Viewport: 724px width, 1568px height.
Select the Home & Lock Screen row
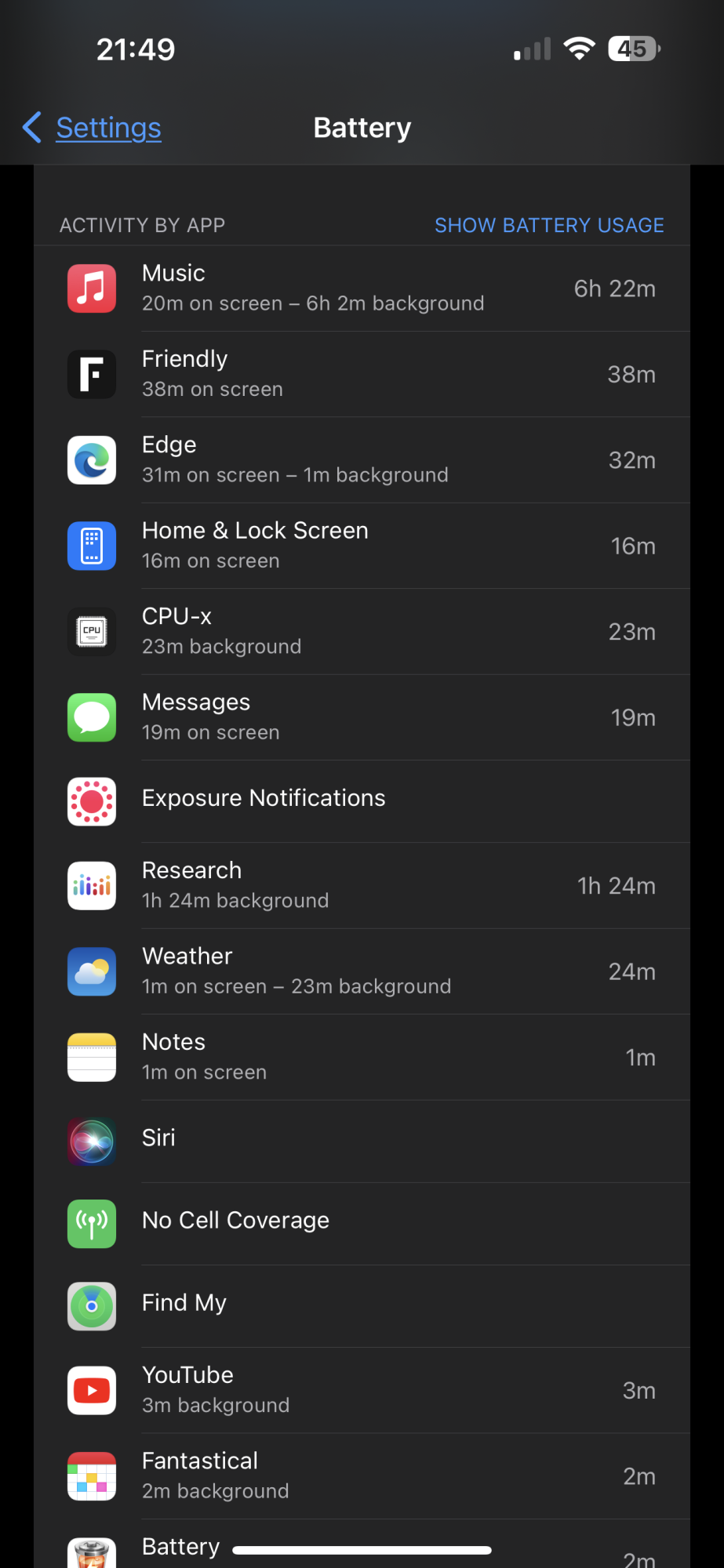pyautogui.click(x=362, y=546)
